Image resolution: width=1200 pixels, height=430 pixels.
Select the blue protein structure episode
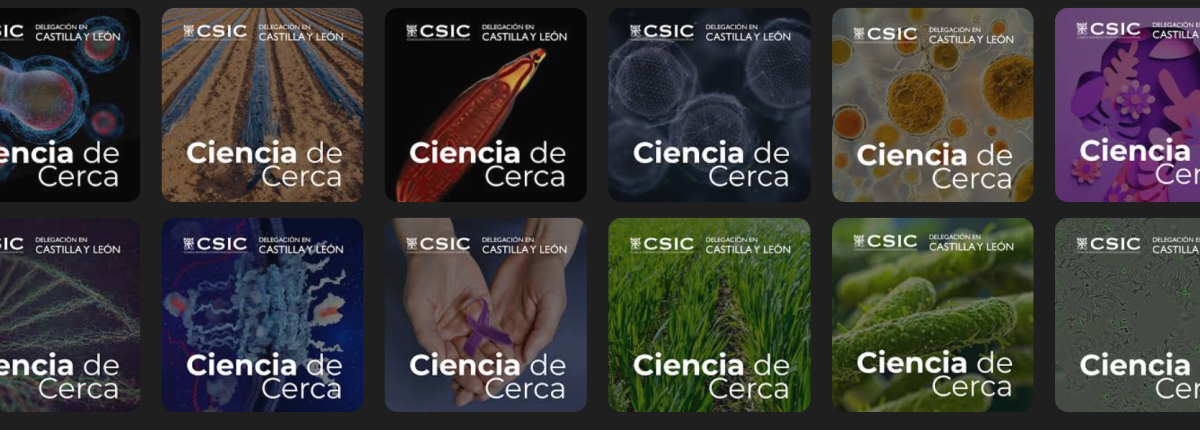pyautogui.click(x=262, y=315)
